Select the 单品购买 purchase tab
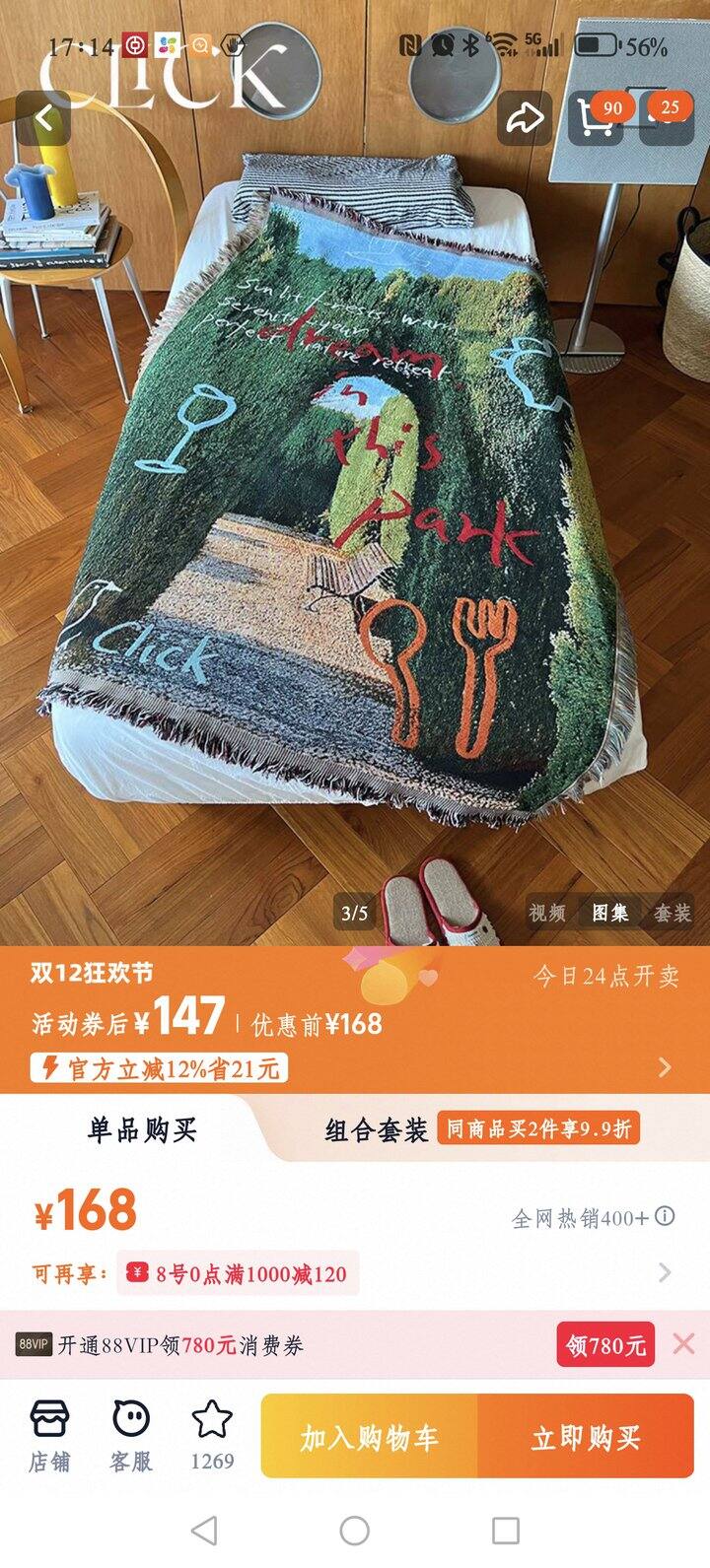This screenshot has height=1568, width=710. coord(143,1129)
